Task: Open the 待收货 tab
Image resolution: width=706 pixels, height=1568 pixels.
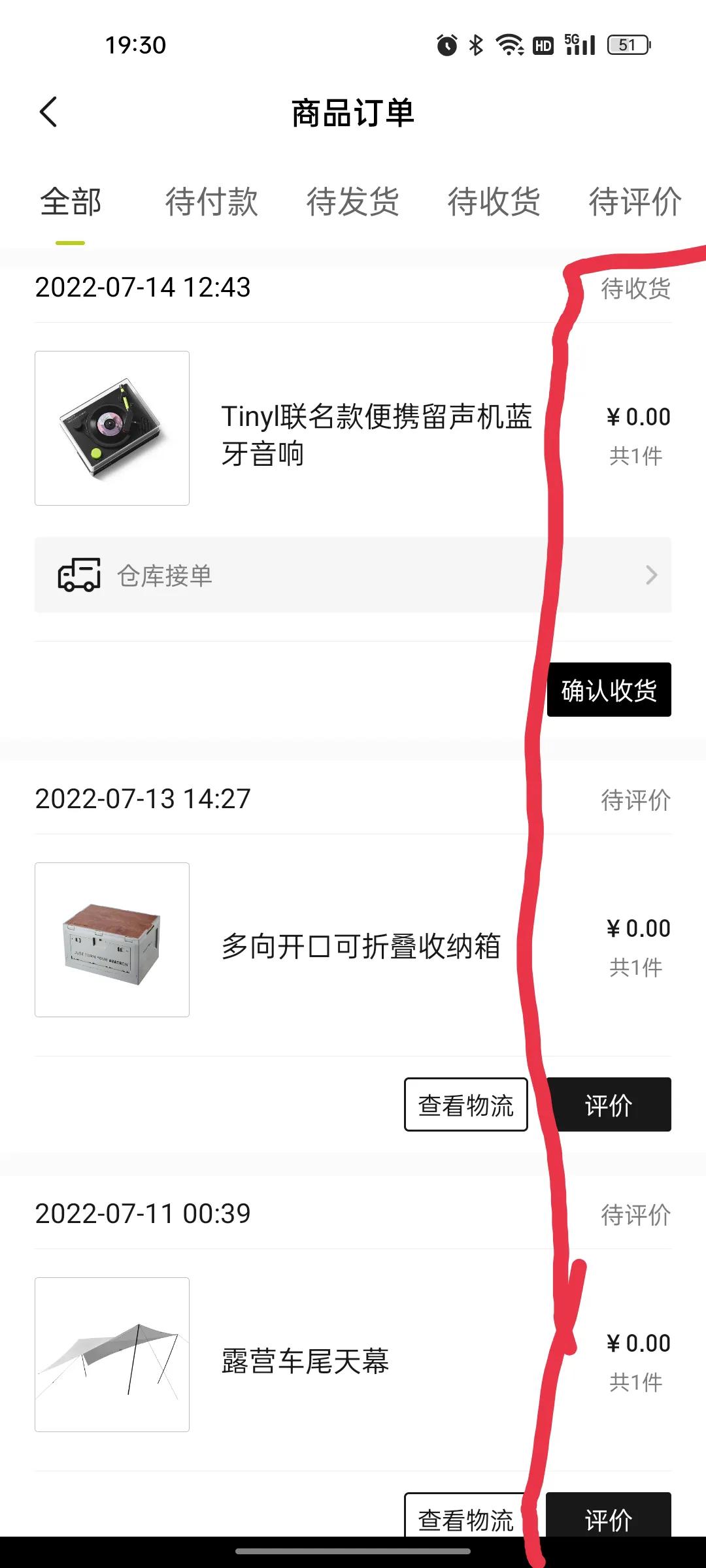Action: tap(494, 203)
